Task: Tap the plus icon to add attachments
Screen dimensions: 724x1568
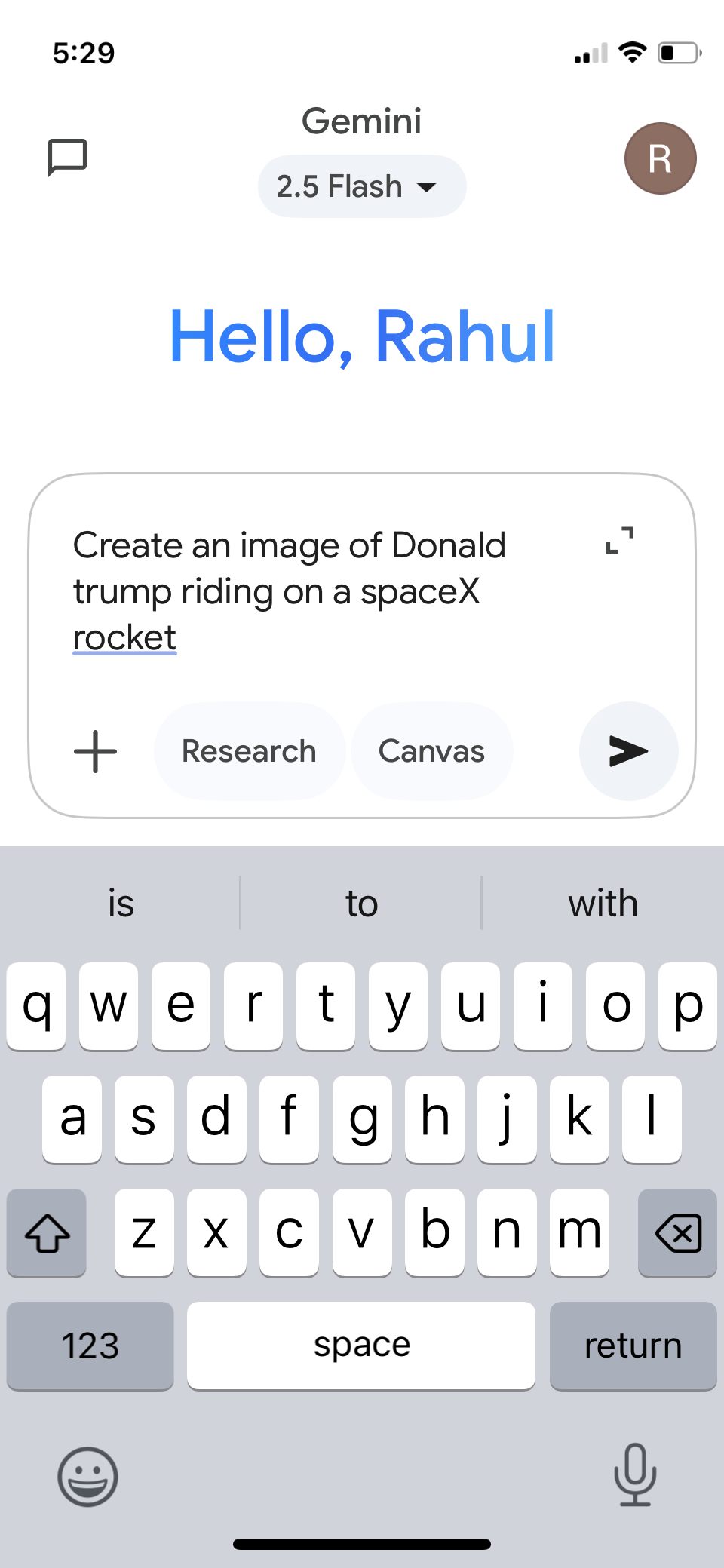Action: (96, 751)
